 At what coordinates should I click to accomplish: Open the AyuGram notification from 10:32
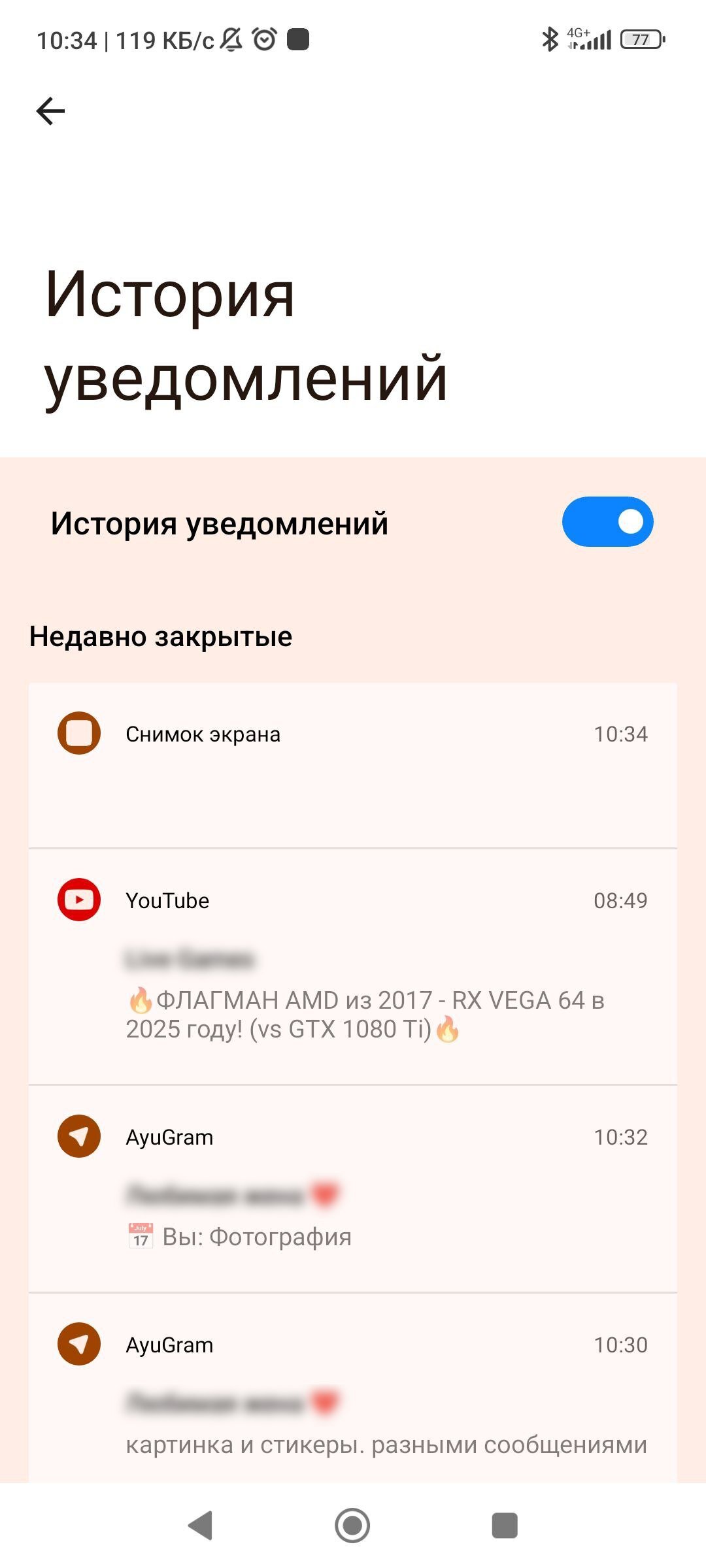pyautogui.click(x=352, y=1188)
